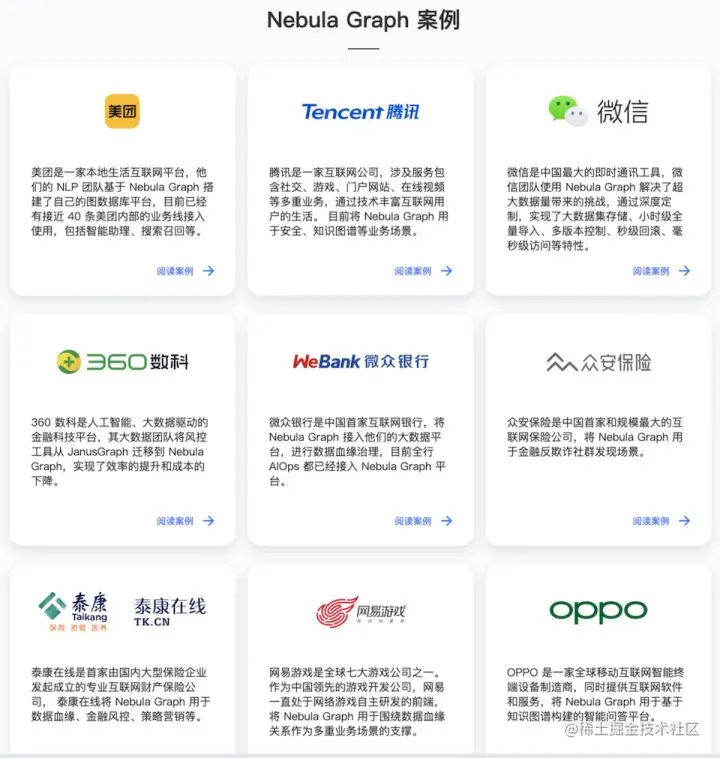Open the 网易游戏 case card
Viewport: 720px width, 758px height.
tap(360, 660)
